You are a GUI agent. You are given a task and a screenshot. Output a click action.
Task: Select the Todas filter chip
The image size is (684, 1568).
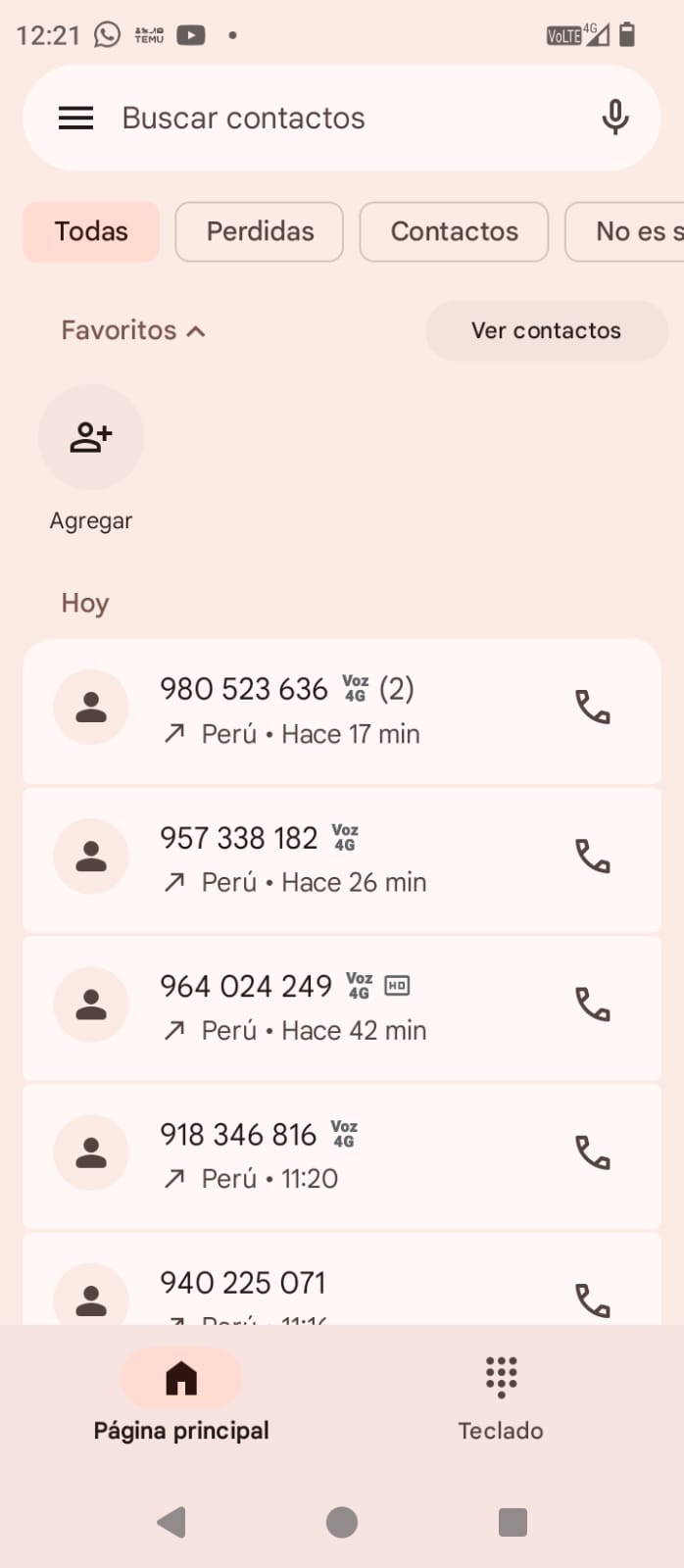click(91, 231)
